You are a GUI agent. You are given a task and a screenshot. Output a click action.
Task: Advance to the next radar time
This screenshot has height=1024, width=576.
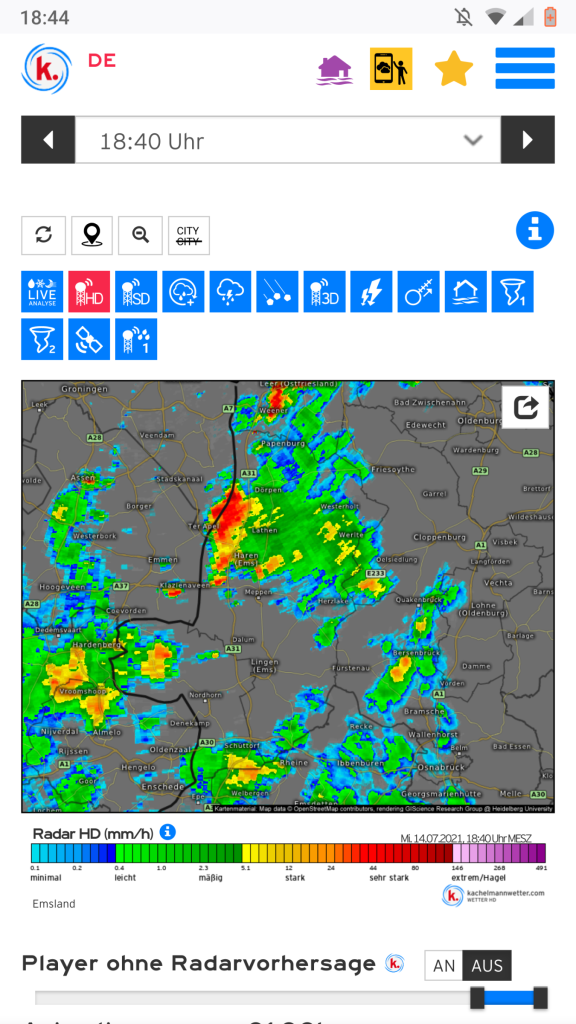[528, 140]
